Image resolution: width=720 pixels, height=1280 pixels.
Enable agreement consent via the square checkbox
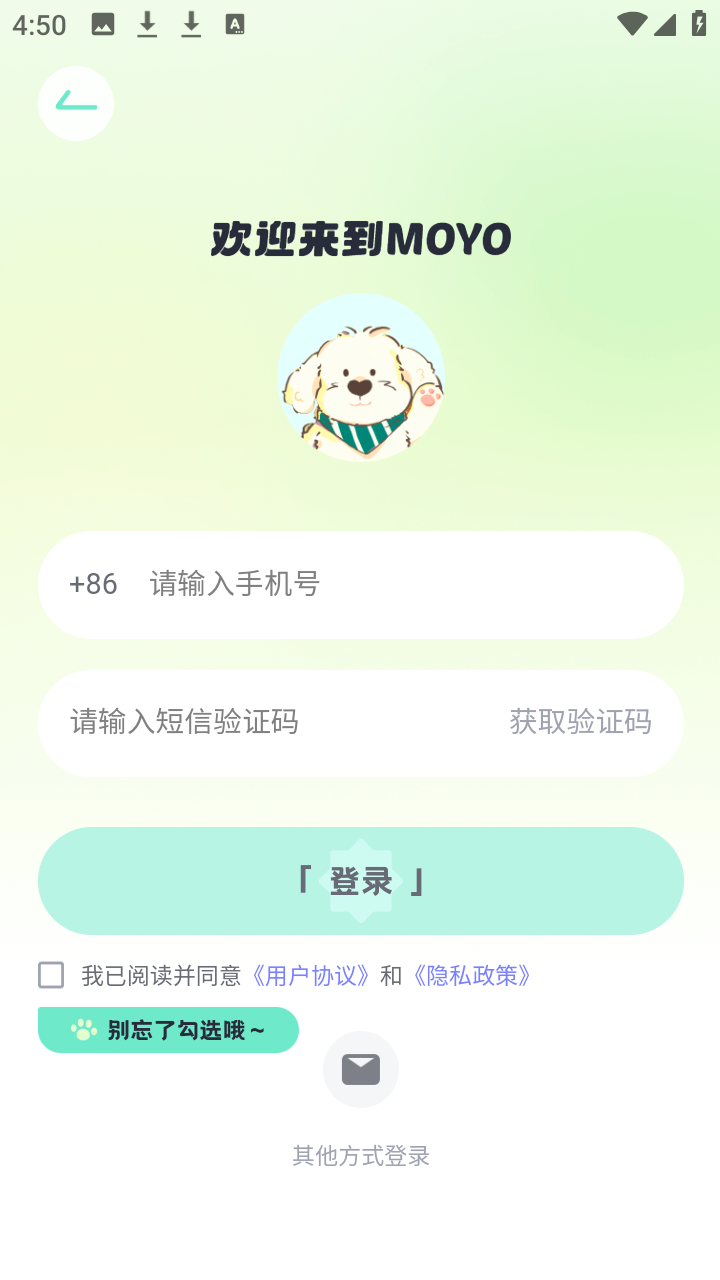tap(50, 974)
